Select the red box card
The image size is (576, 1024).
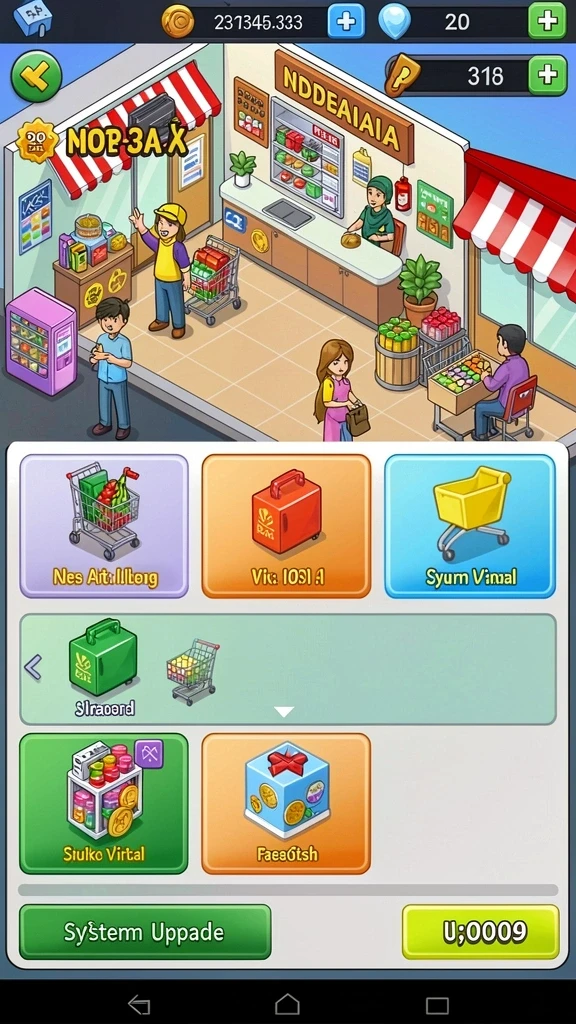[286, 526]
